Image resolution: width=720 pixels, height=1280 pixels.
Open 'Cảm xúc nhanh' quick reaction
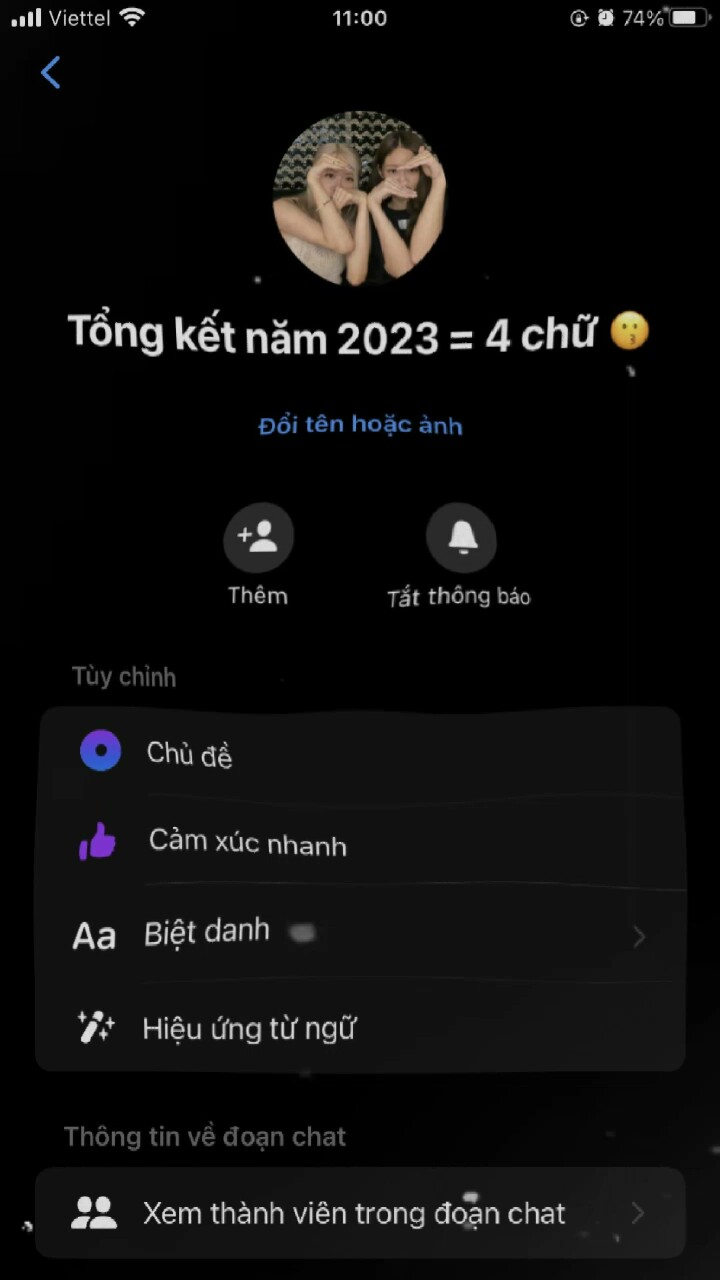(360, 843)
